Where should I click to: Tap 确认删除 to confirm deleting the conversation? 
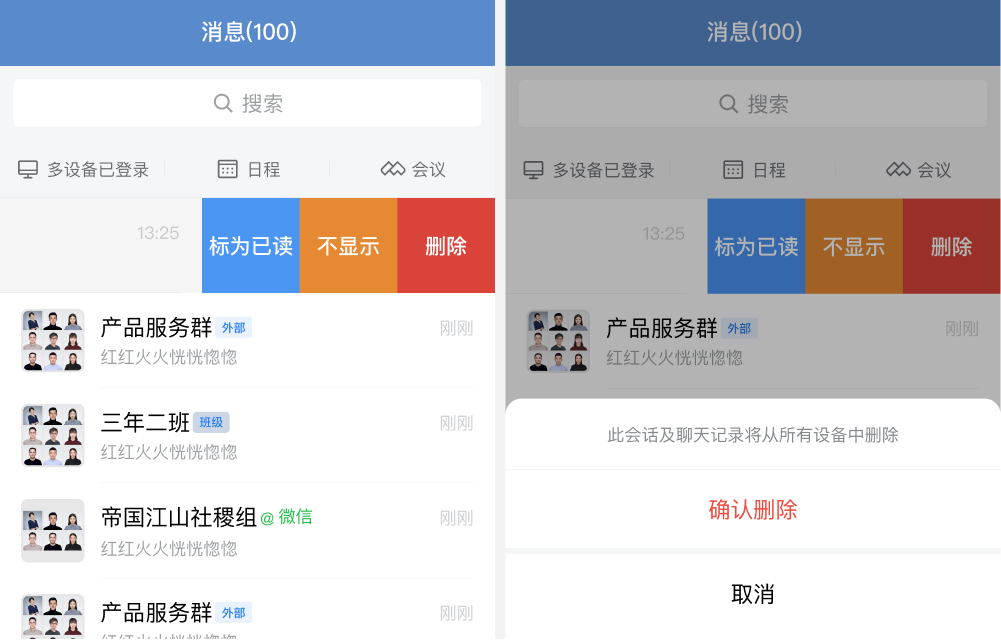tap(752, 510)
